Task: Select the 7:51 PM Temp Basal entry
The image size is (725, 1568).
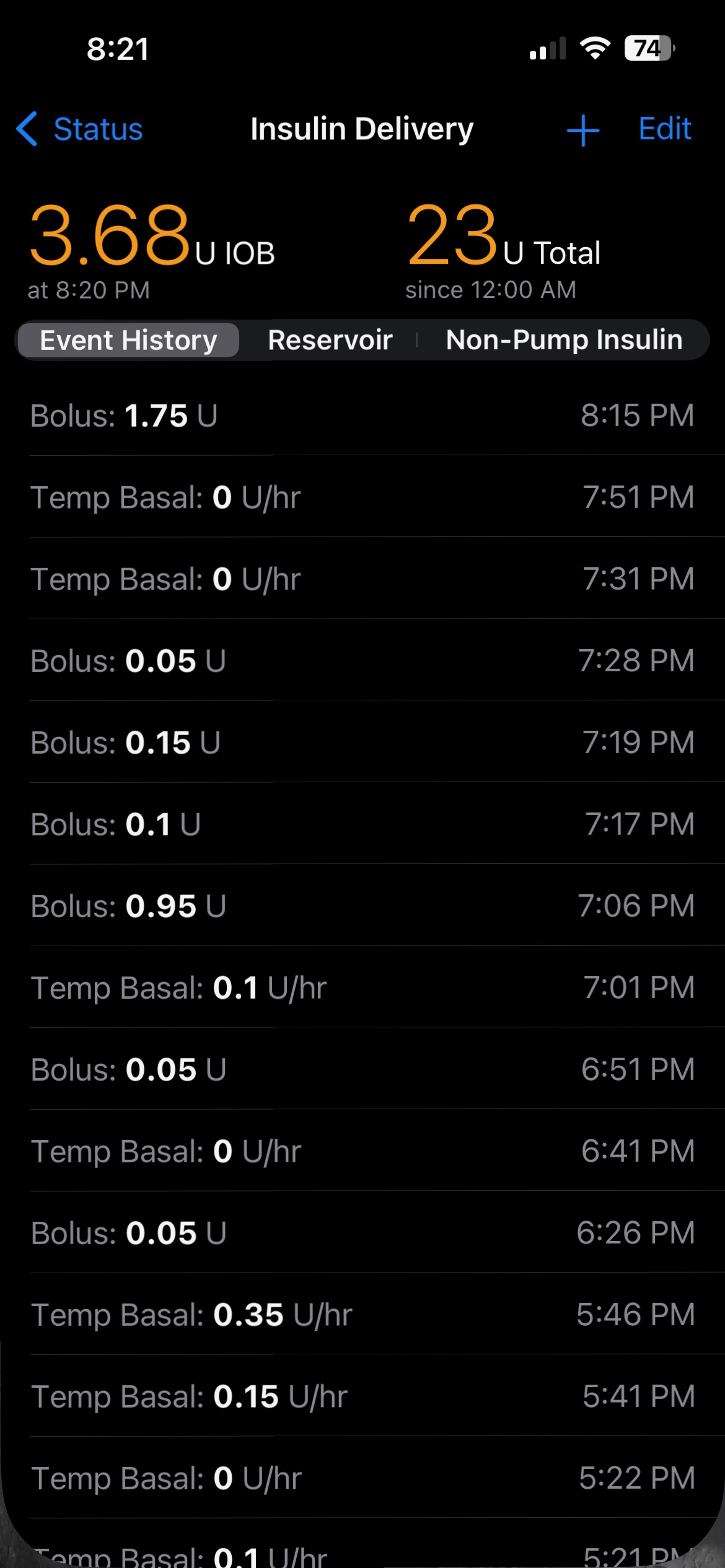Action: (x=362, y=497)
